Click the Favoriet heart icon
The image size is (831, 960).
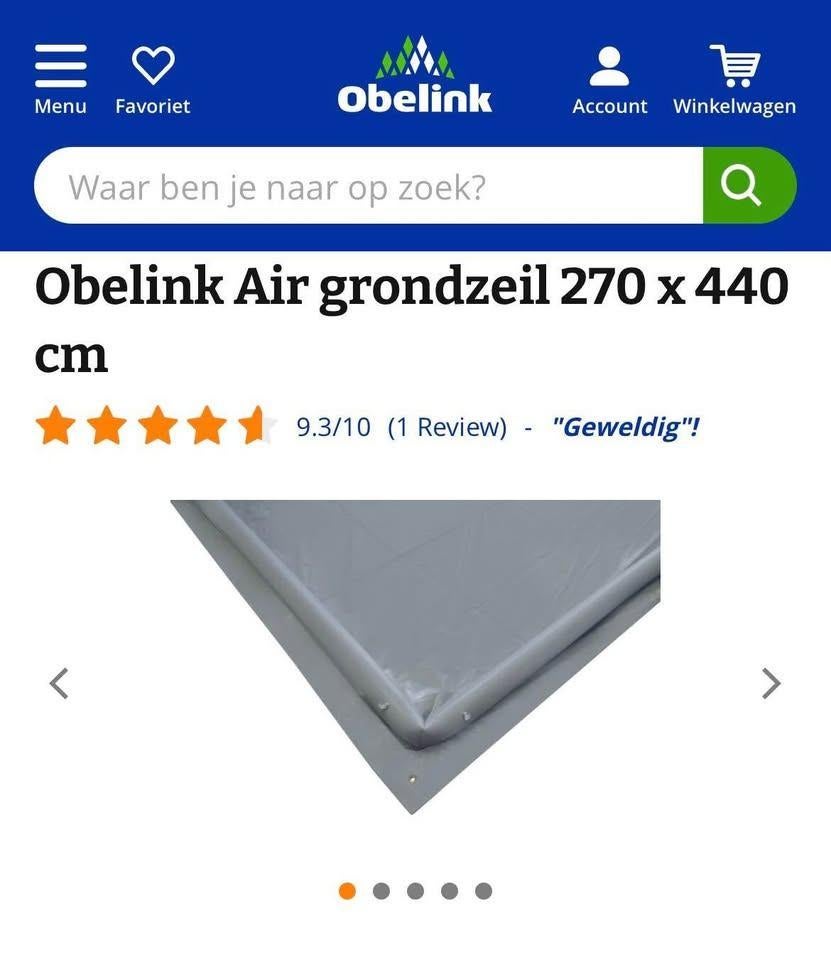[152, 62]
